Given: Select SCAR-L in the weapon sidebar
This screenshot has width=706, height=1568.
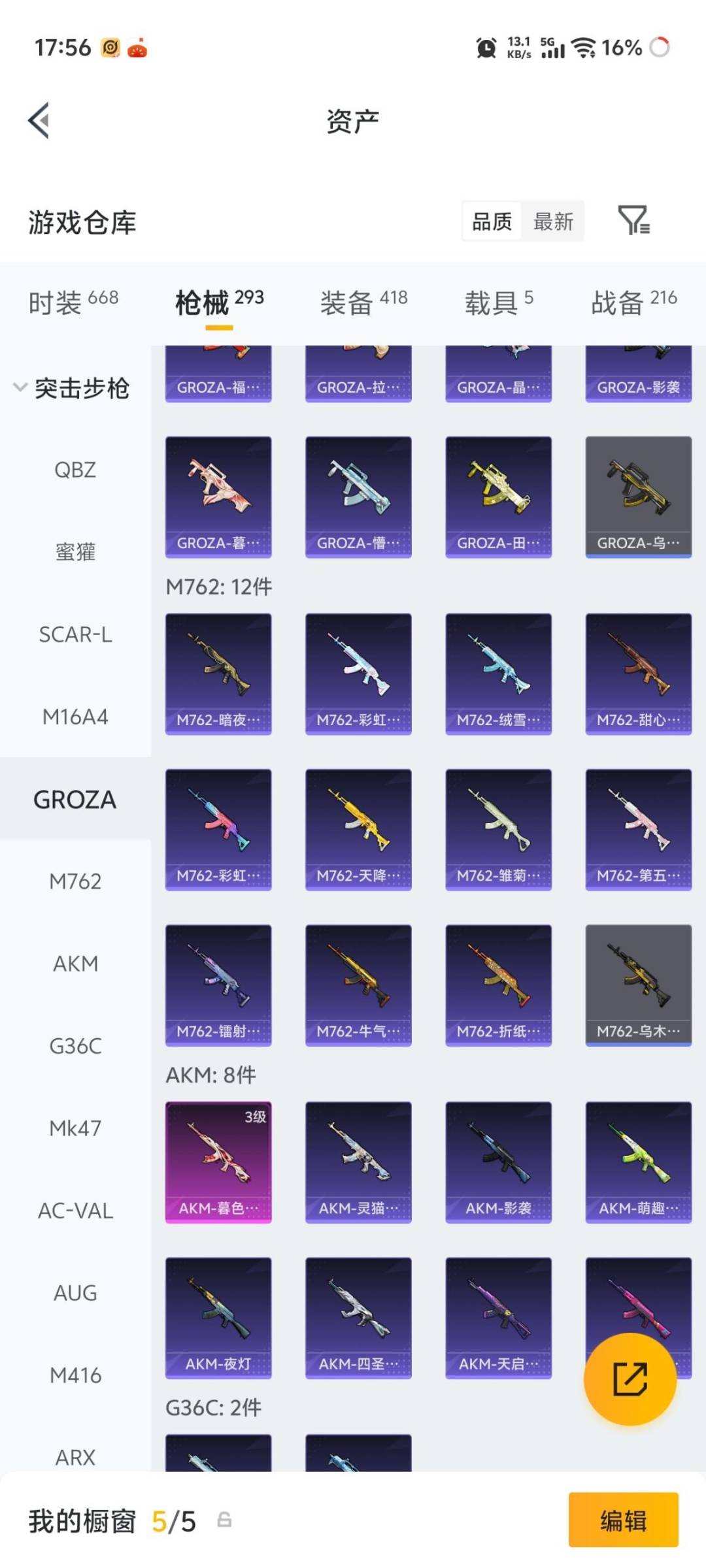Looking at the screenshot, I should (x=75, y=634).
